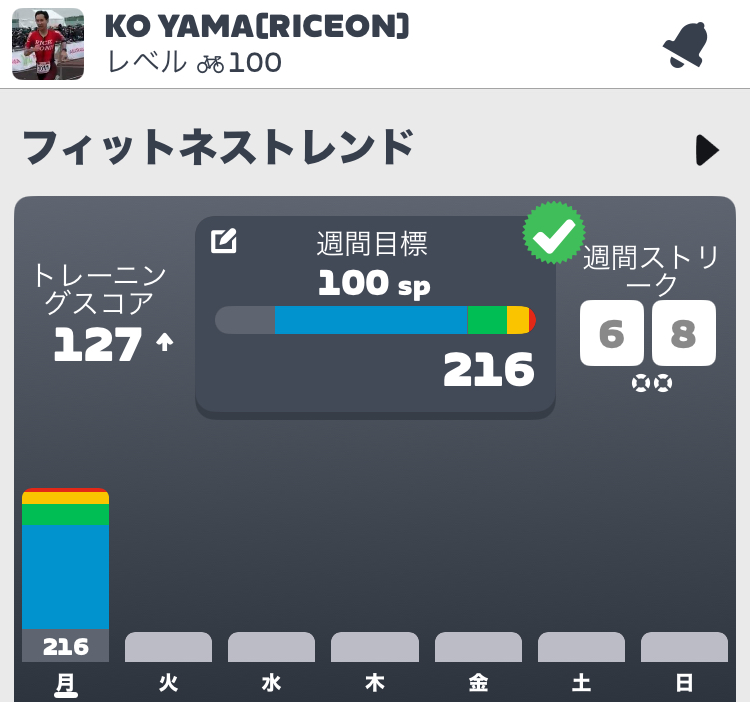750x702 pixels.
Task: Select the 金 day bar
Action: [x=478, y=647]
